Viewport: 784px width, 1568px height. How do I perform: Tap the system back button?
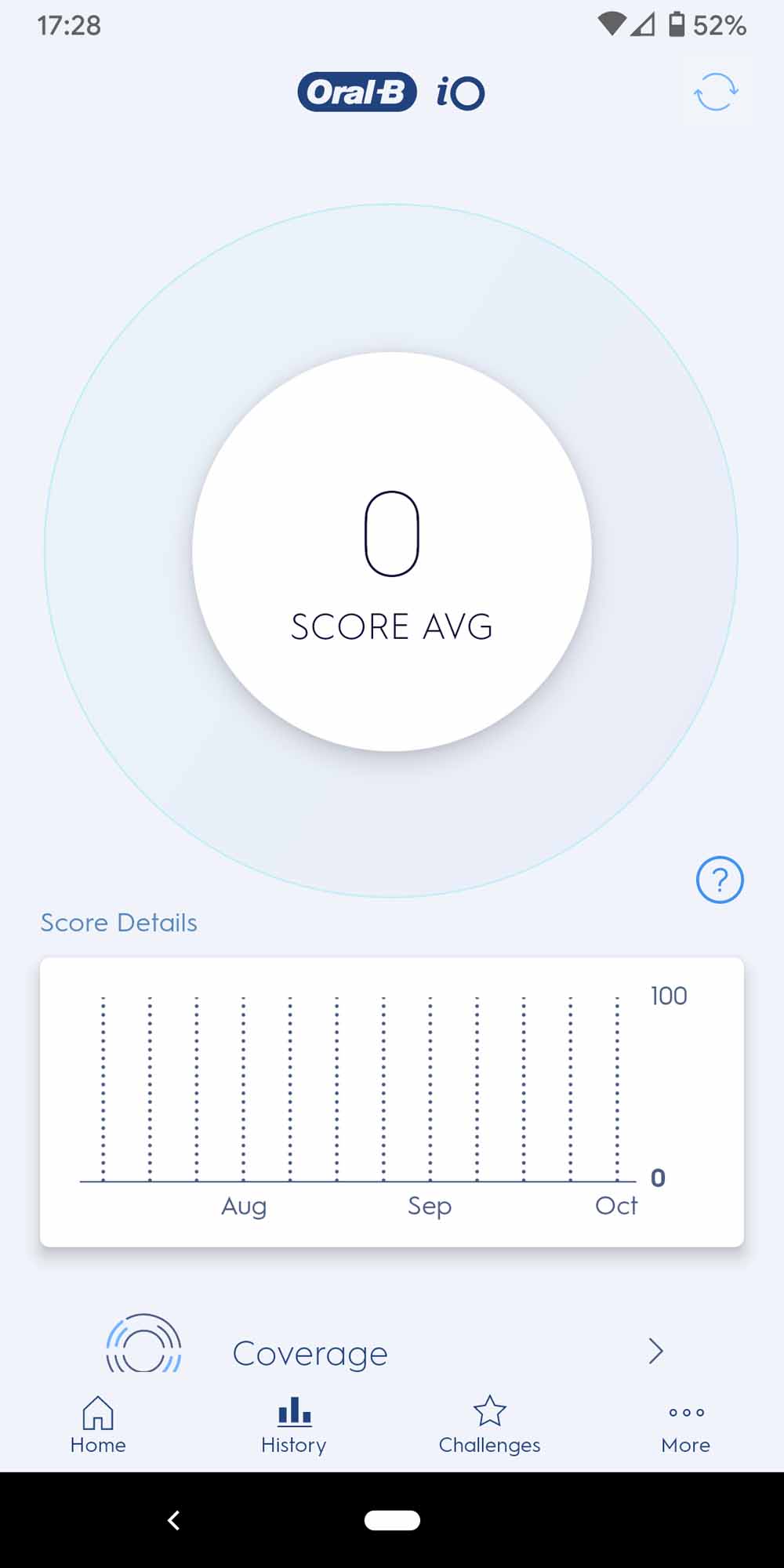pos(174,1520)
